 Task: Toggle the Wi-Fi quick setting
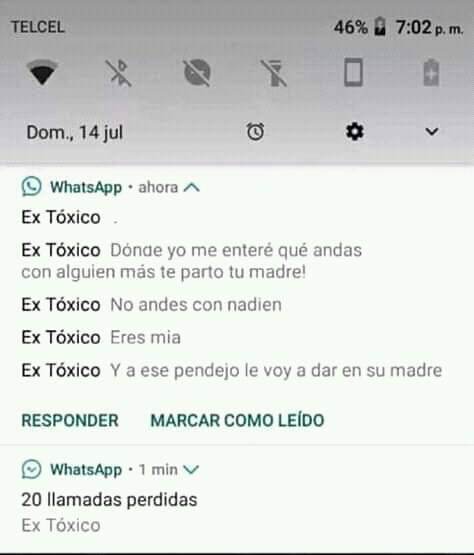tap(42, 73)
